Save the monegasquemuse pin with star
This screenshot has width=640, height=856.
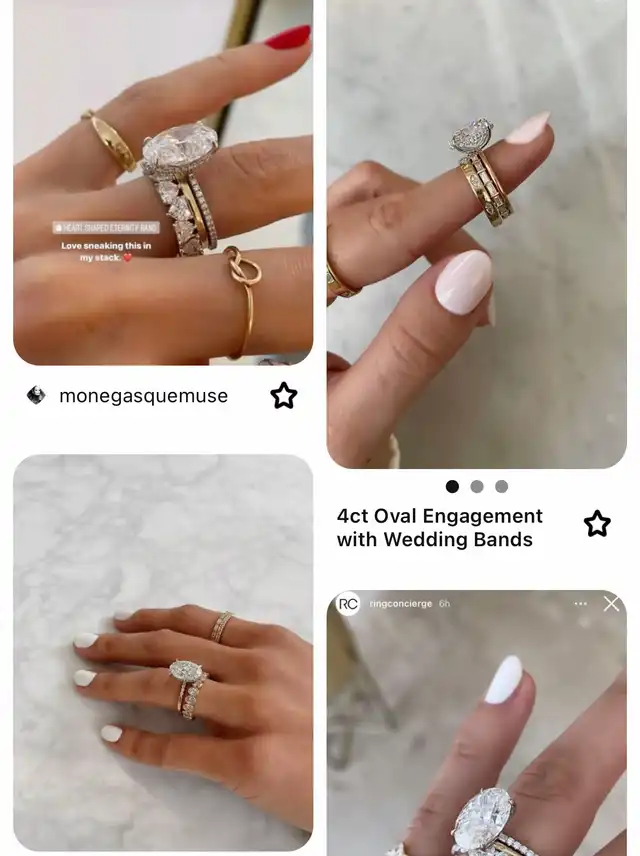click(x=284, y=396)
